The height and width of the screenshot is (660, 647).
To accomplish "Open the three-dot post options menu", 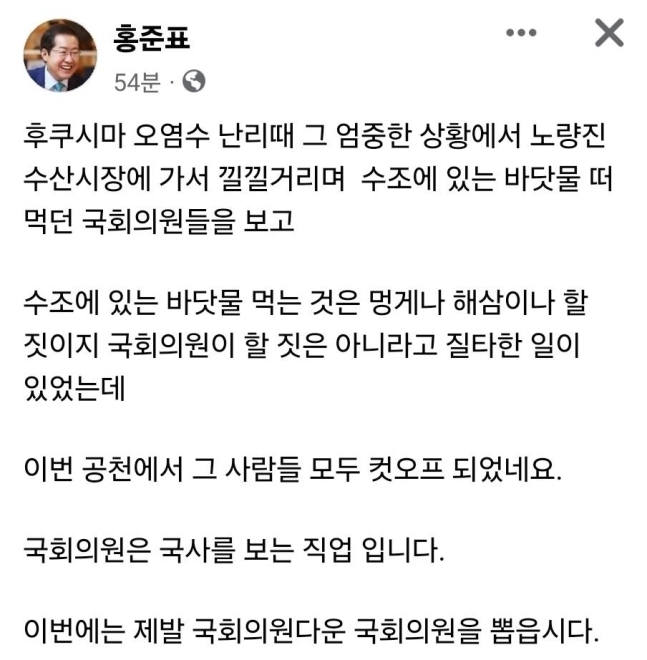I will [521, 34].
